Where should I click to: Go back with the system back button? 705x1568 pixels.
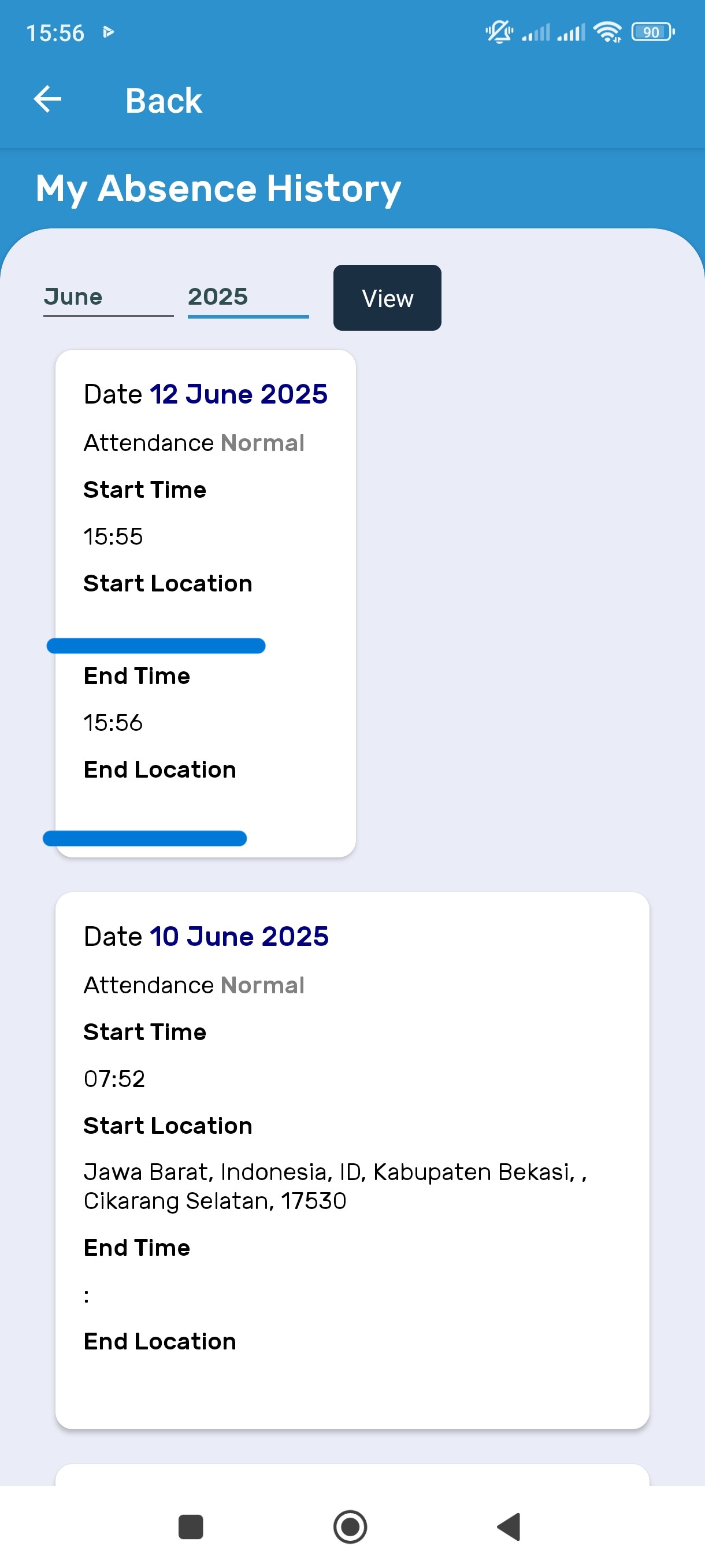pyautogui.click(x=509, y=1526)
